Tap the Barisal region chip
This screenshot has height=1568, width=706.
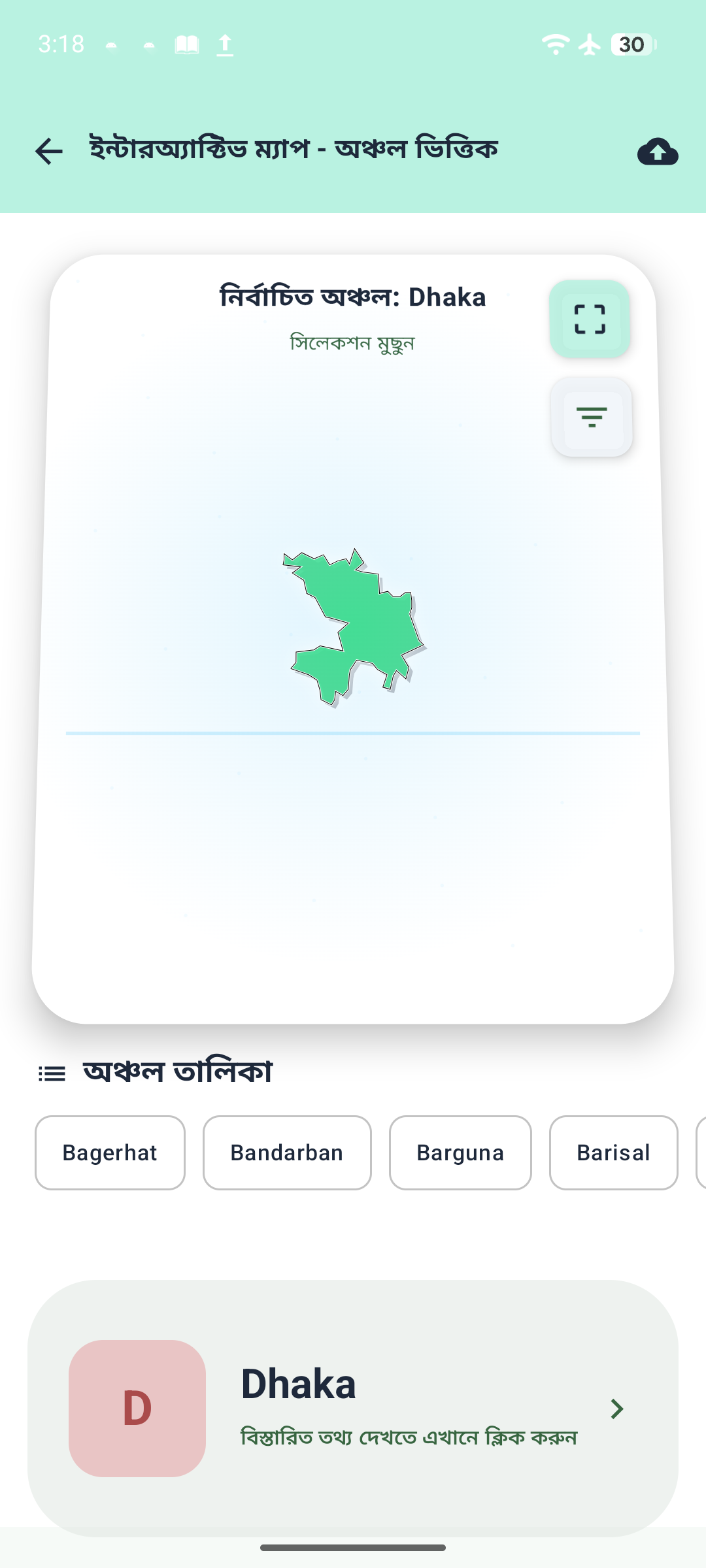pyautogui.click(x=613, y=1152)
